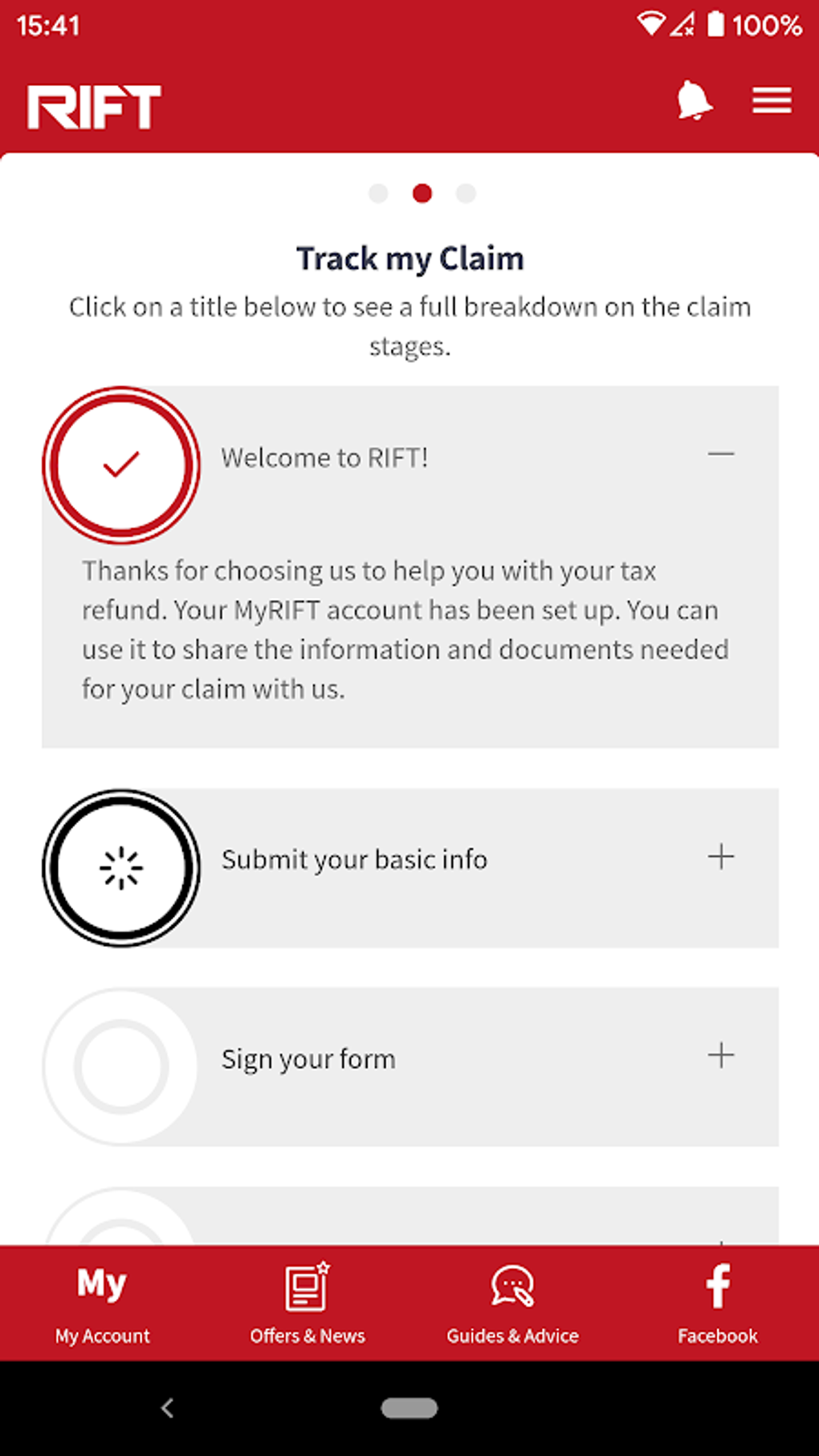The width and height of the screenshot is (819, 1456).
Task: Click the Welcome to RIFT! heading
Action: coord(324,457)
